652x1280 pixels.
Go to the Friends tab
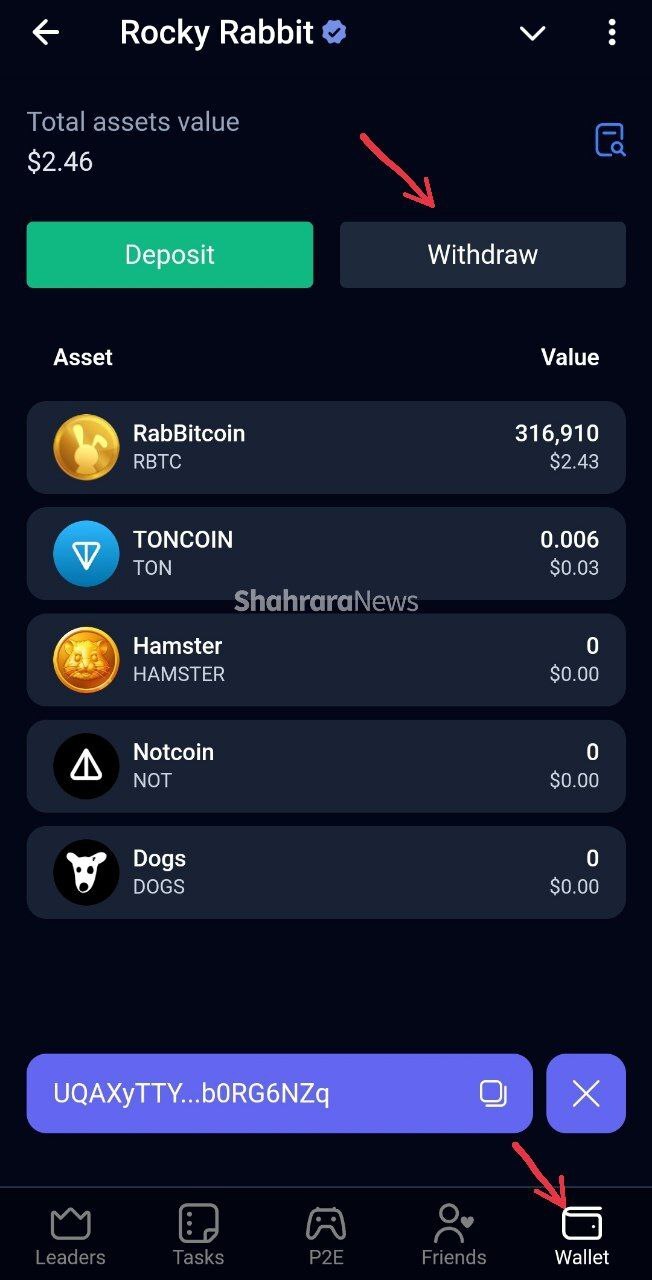tap(453, 1236)
